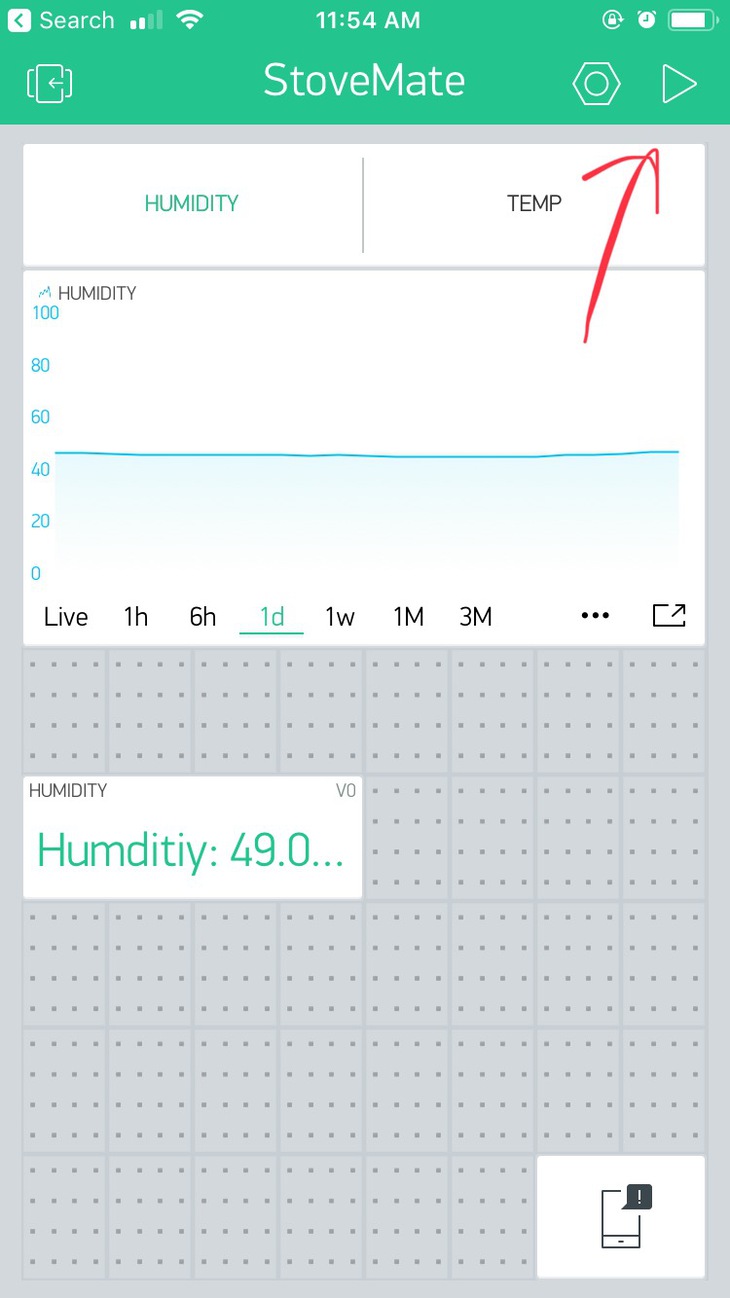Select the 1d time range
The image size is (730, 1298).
click(x=272, y=617)
